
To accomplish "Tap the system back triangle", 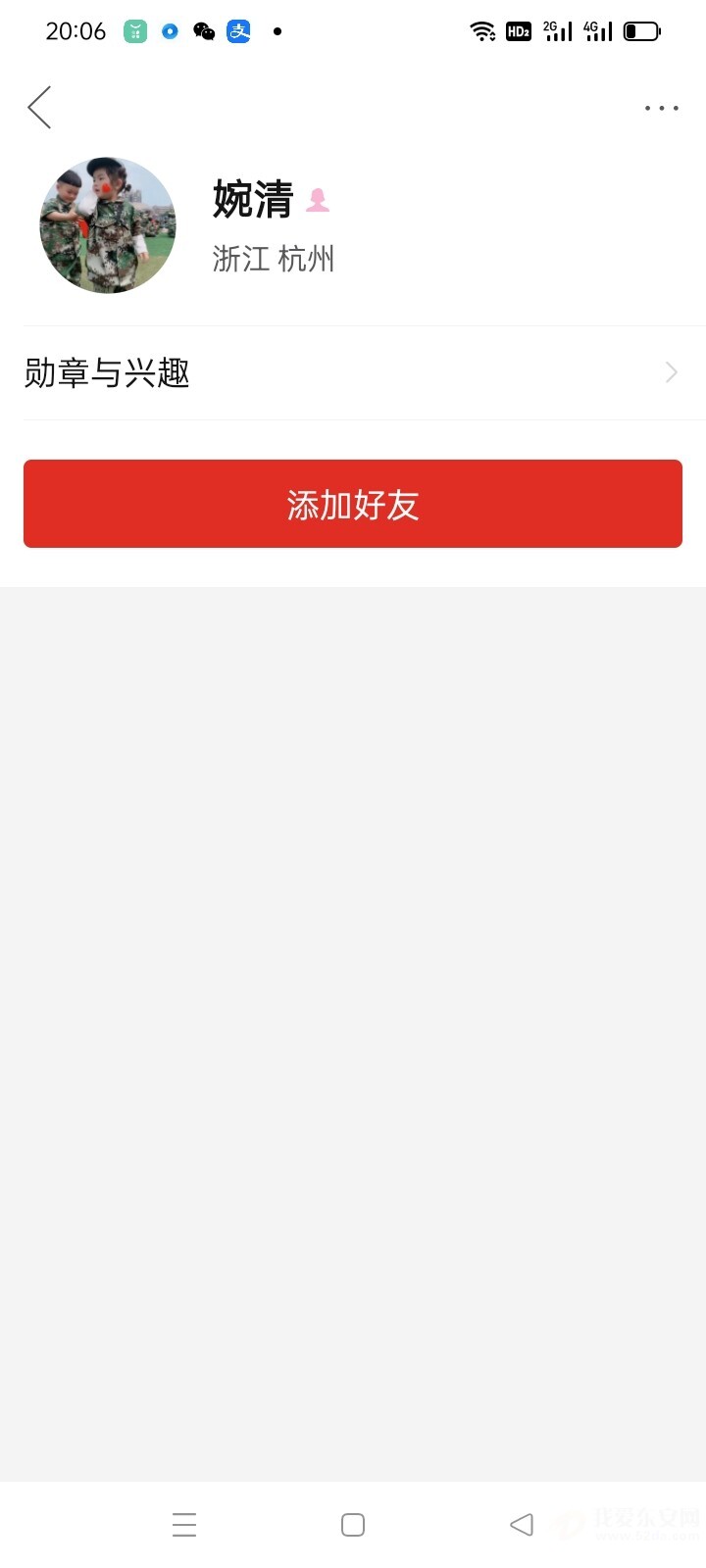I will click(522, 1525).
